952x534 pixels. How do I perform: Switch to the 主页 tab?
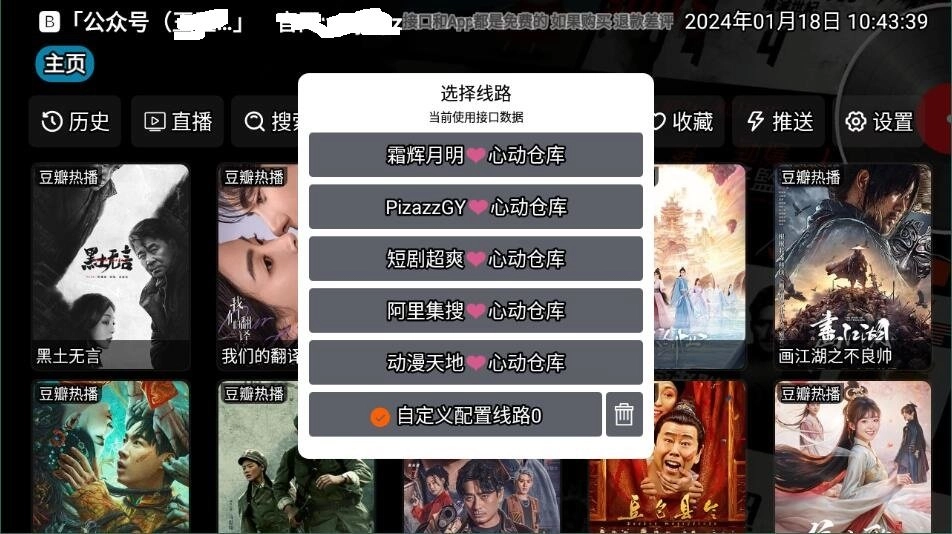click(x=65, y=64)
